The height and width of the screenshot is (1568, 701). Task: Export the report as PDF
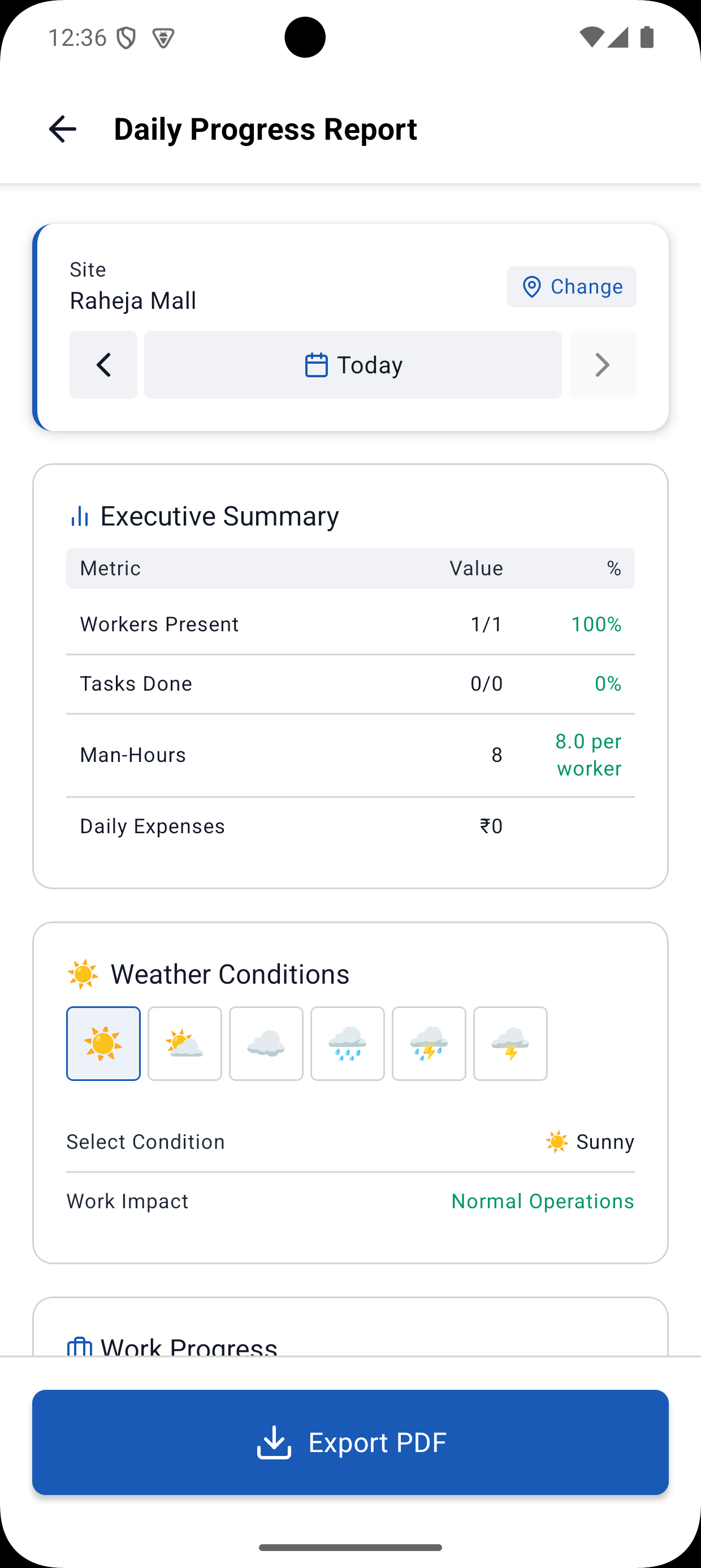[350, 1442]
